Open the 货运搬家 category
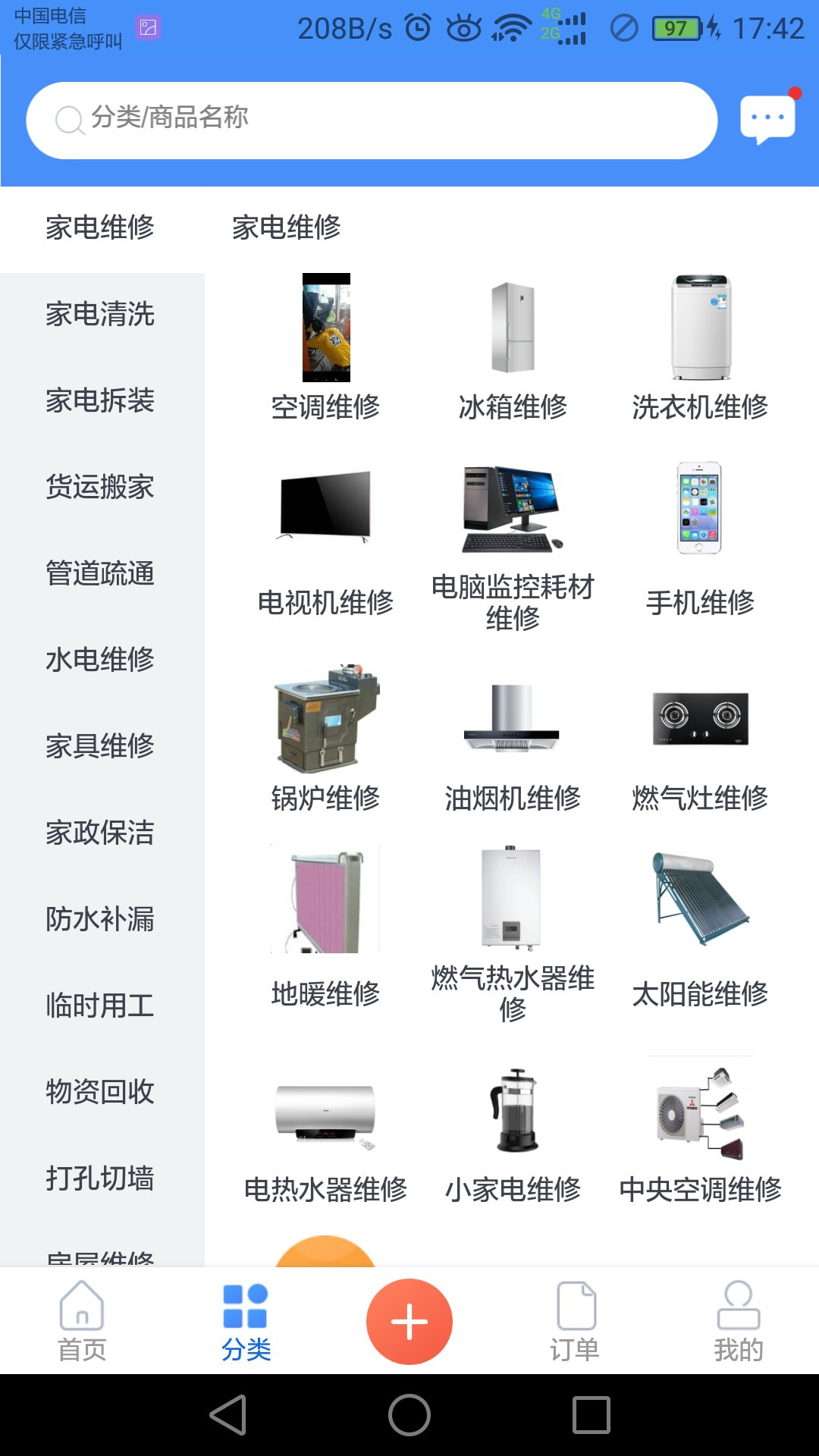The width and height of the screenshot is (819, 1456). click(100, 488)
